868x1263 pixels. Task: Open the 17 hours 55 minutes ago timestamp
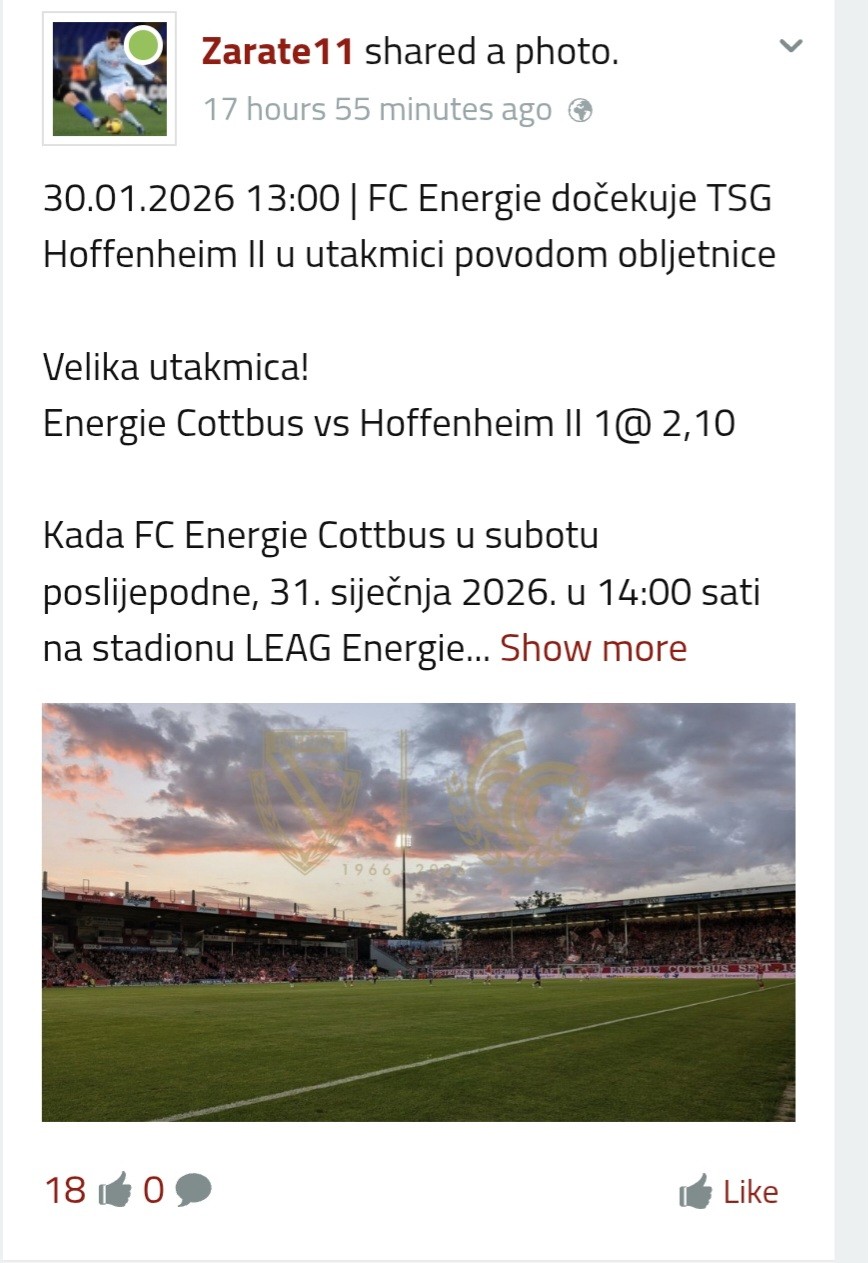coord(378,109)
